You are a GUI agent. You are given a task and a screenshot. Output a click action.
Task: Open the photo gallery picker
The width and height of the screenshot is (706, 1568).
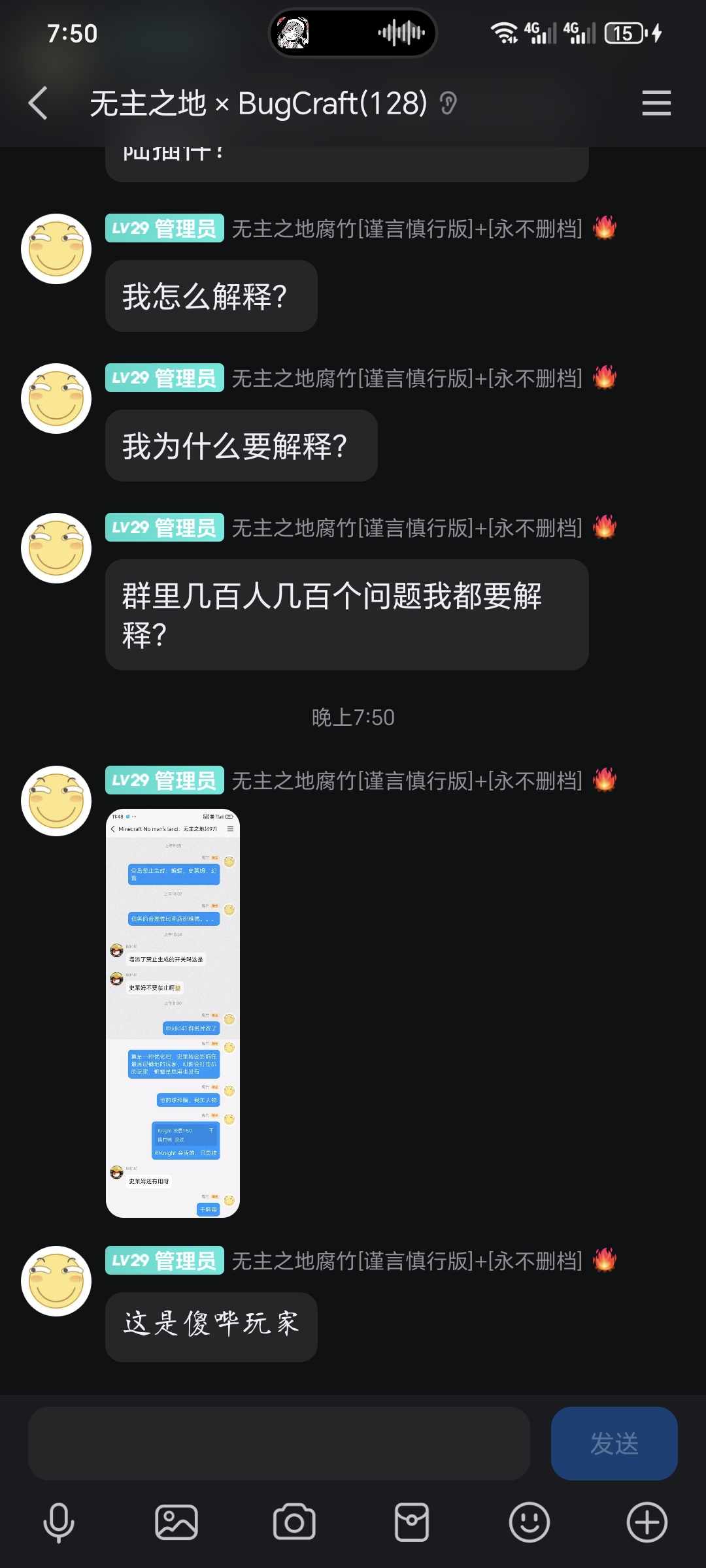pos(176,1522)
